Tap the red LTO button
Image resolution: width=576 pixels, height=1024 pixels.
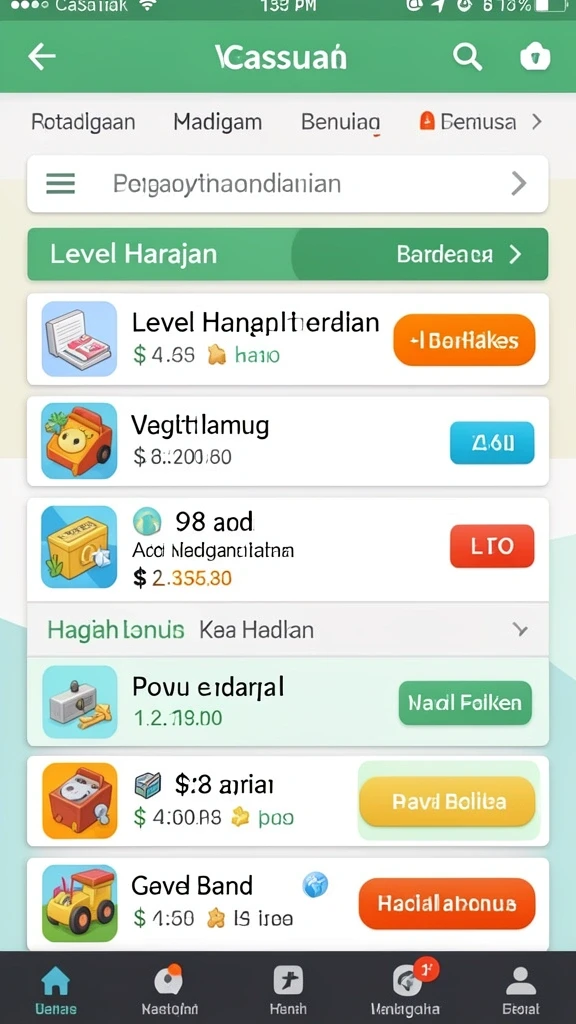pyautogui.click(x=492, y=546)
